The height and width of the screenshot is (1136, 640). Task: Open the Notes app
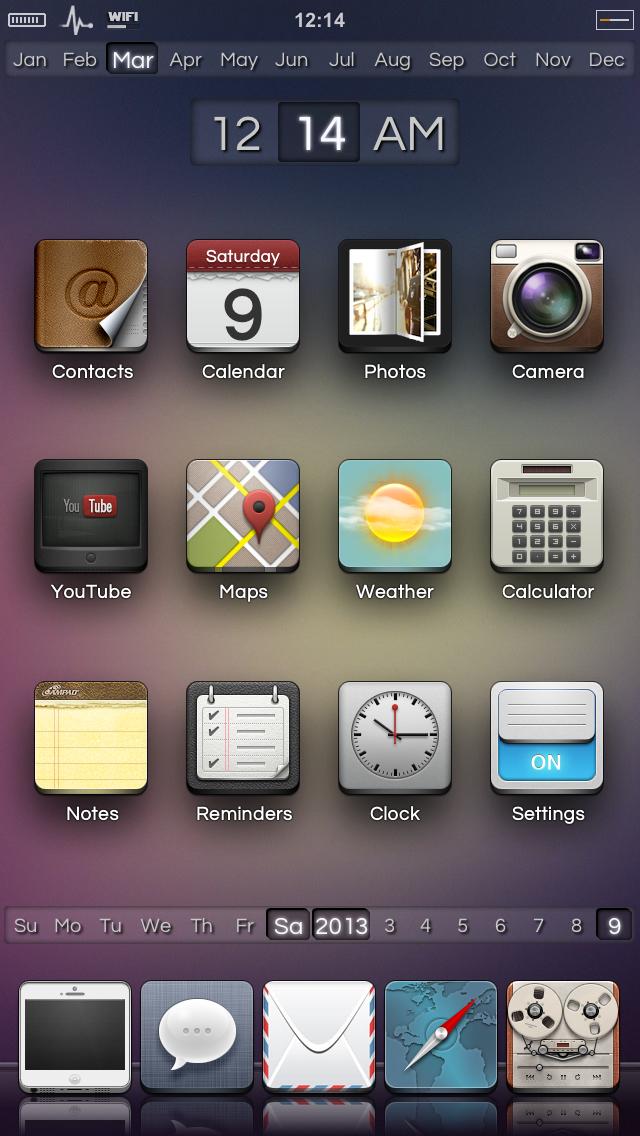pos(91,737)
